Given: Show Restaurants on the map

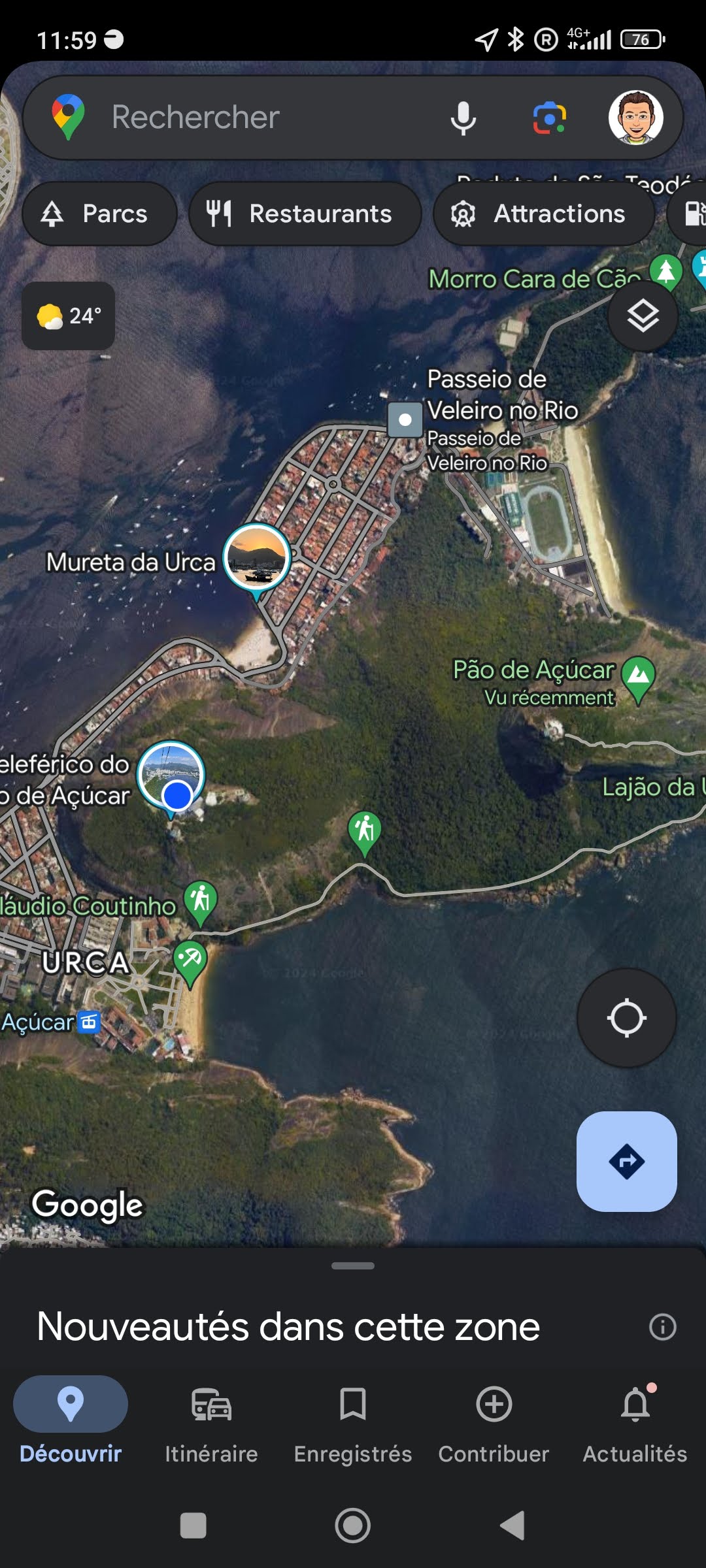Looking at the screenshot, I should click(305, 214).
